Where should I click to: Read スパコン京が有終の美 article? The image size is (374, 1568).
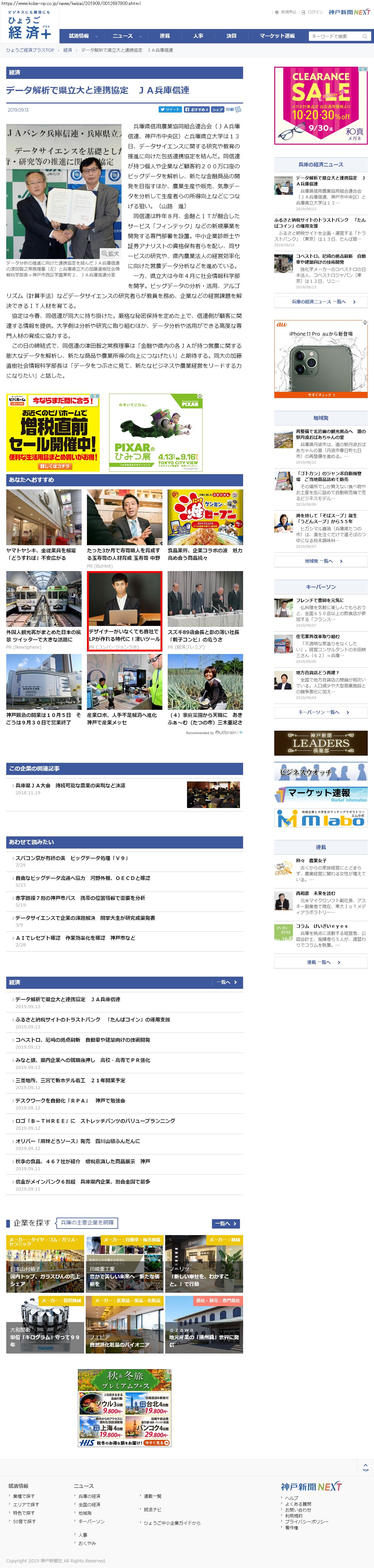(72, 858)
